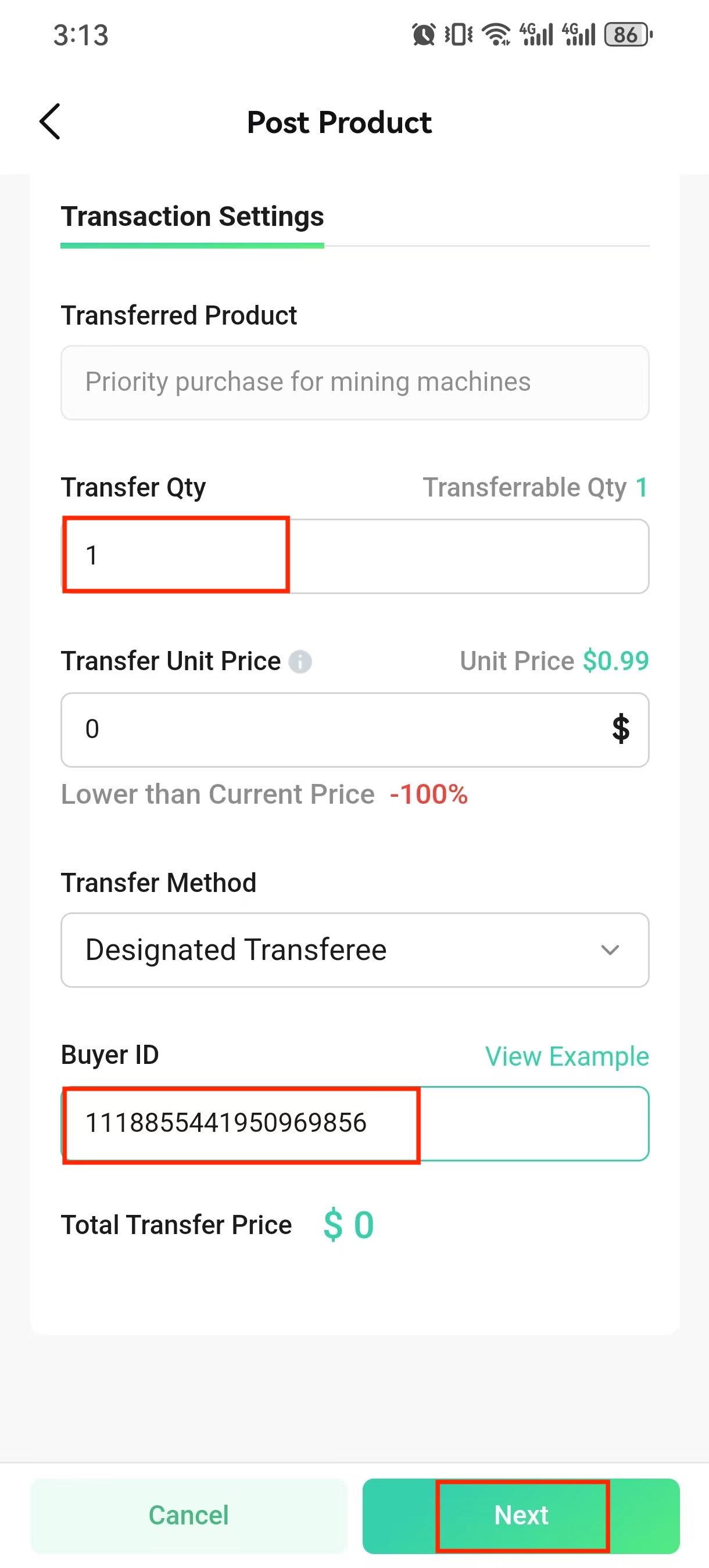Expand the Transfer Method dropdown
Screen dimensions: 709x1568
tap(354, 950)
